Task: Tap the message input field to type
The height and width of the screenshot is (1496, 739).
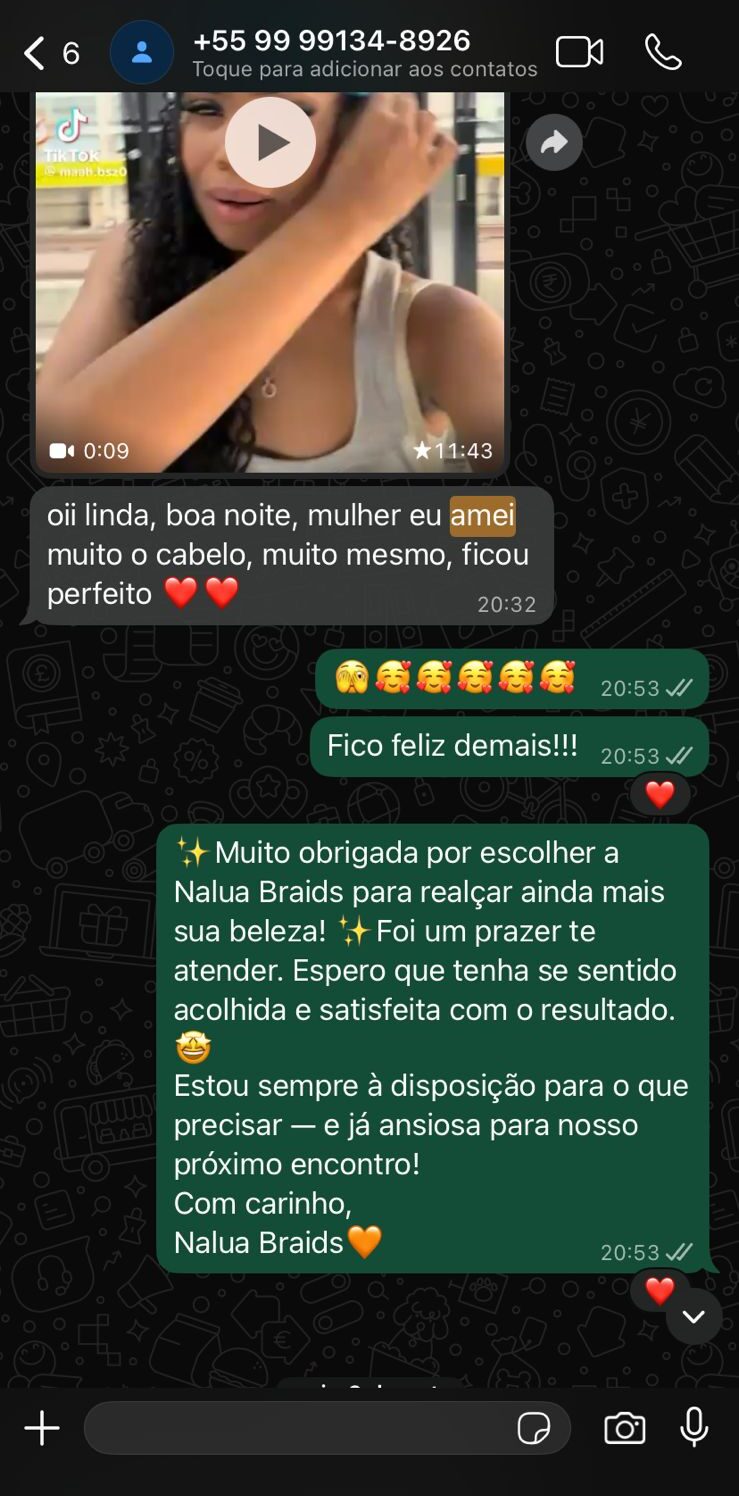Action: (300, 1428)
